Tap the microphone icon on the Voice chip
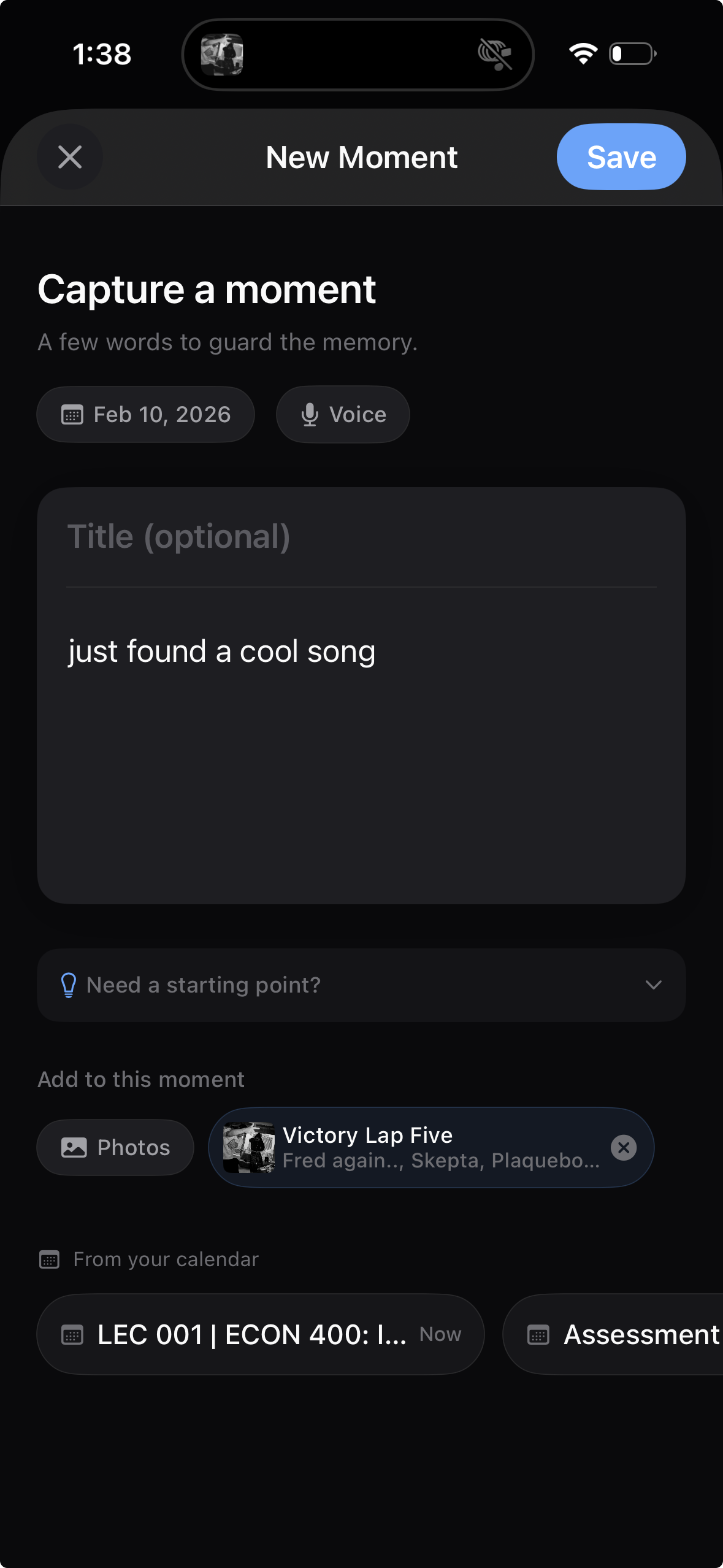The image size is (723, 1568). coord(312,414)
